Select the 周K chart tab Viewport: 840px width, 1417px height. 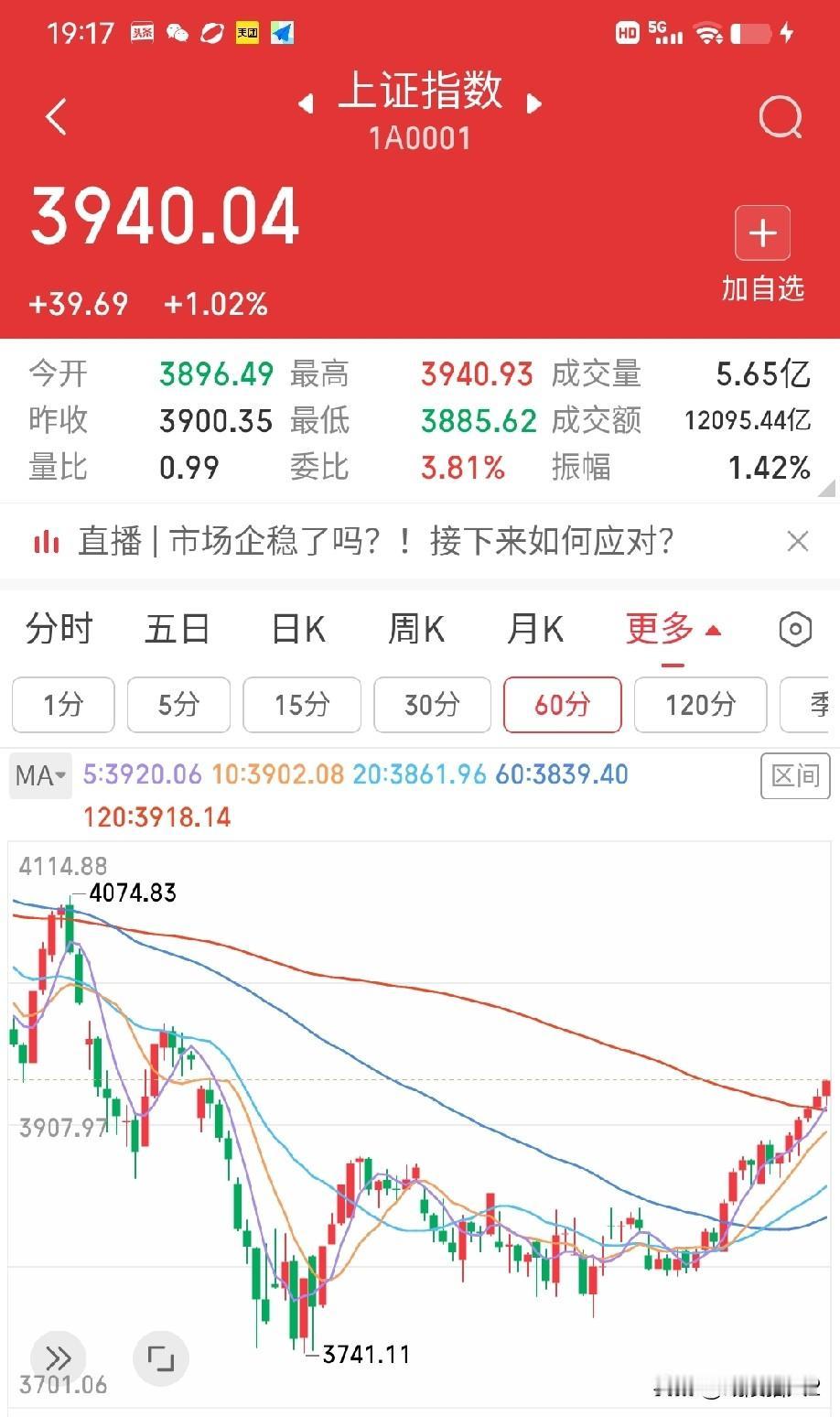[x=416, y=630]
